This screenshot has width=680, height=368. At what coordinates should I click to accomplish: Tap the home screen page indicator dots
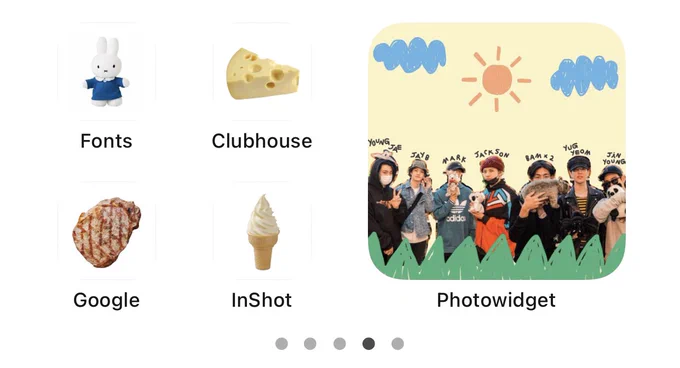(340, 344)
